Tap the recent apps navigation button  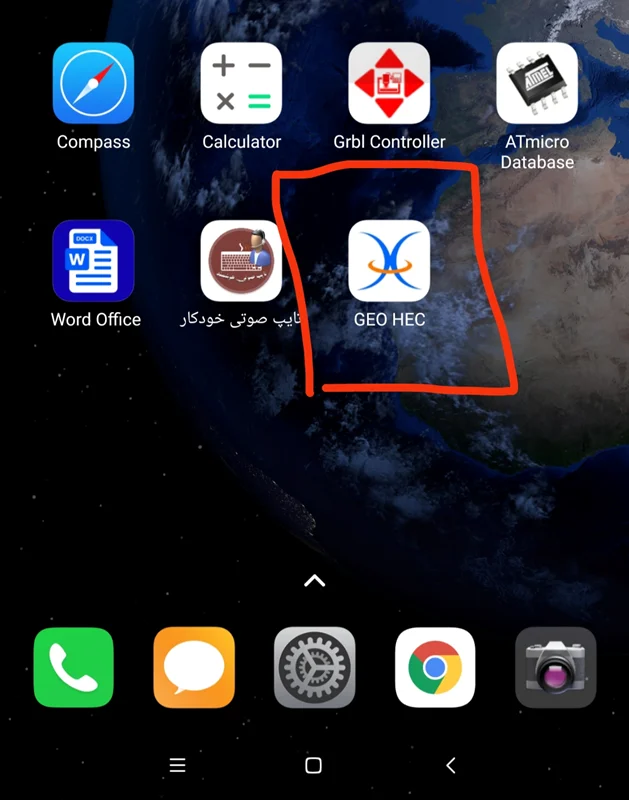pyautogui.click(x=178, y=766)
